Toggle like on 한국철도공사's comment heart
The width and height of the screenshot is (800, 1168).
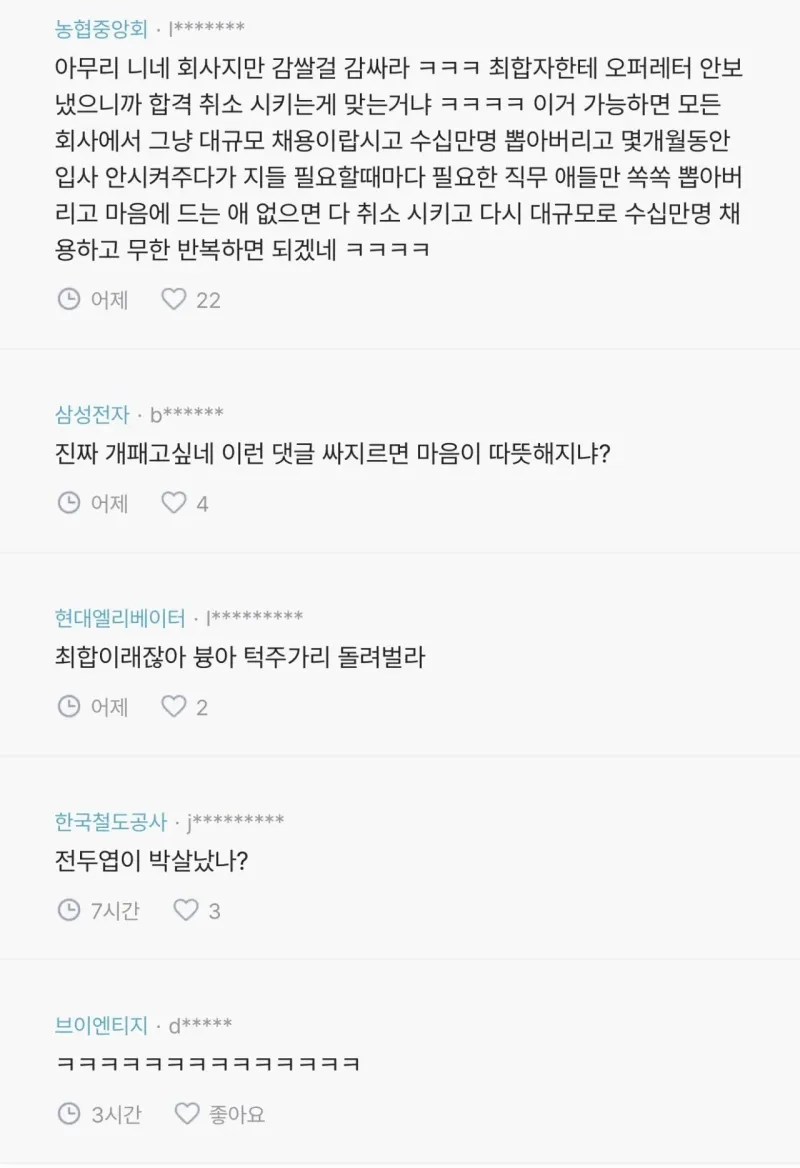185,911
